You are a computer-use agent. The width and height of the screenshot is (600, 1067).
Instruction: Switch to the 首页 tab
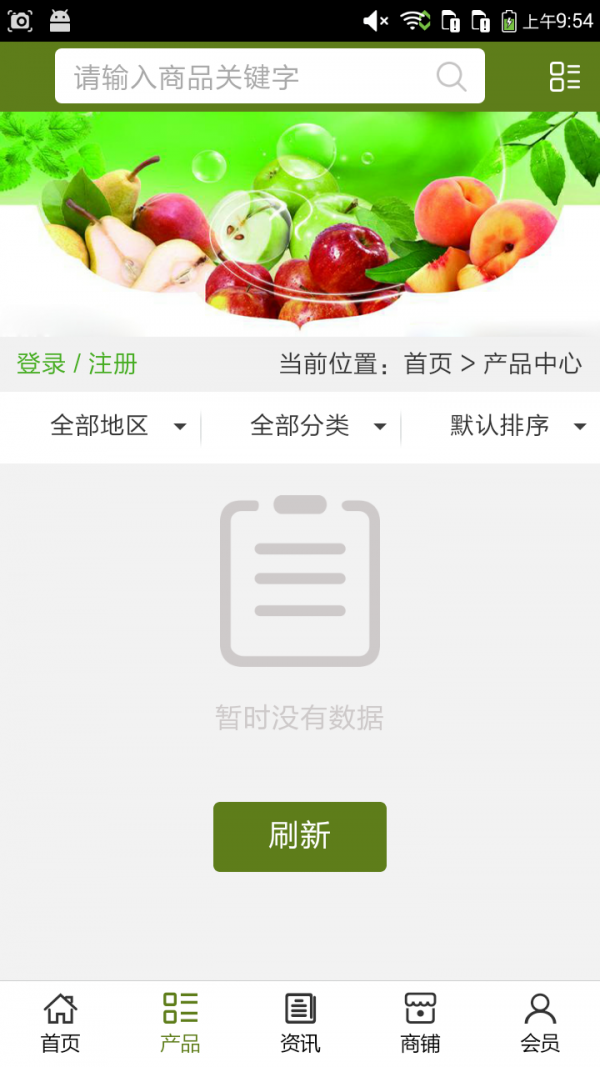(60, 1023)
